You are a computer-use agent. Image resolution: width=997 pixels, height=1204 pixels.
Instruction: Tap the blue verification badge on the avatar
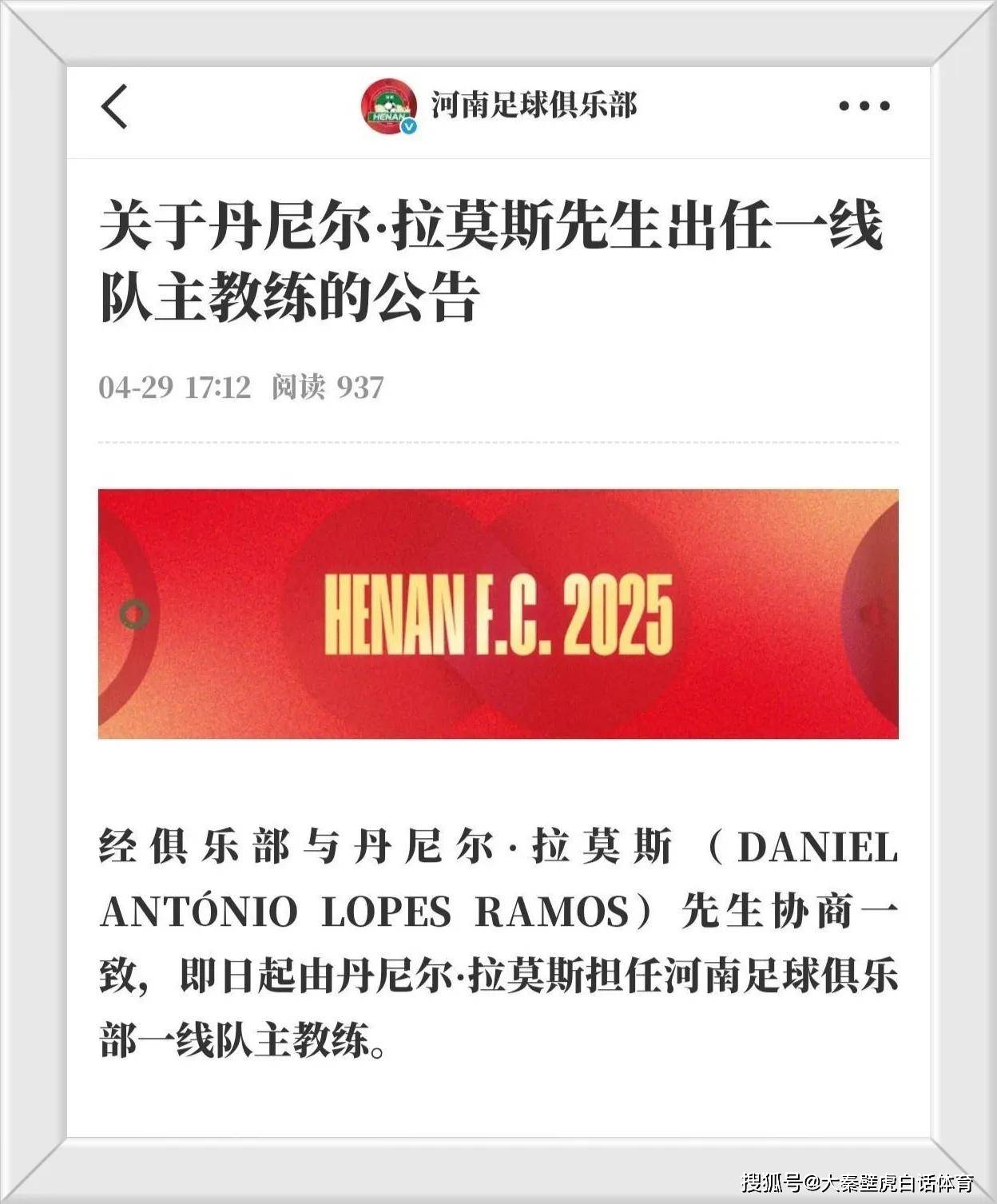(x=407, y=126)
